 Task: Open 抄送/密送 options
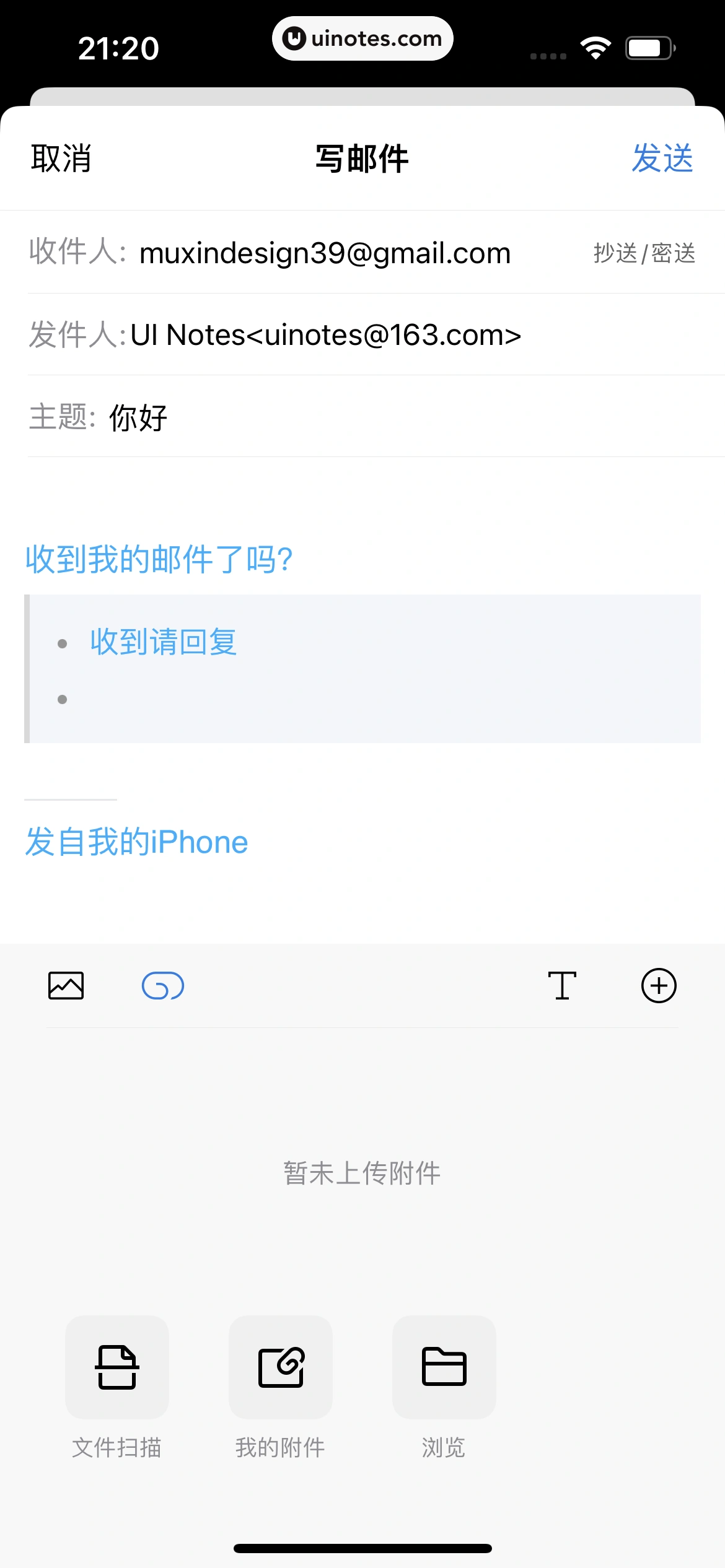pyautogui.click(x=644, y=253)
